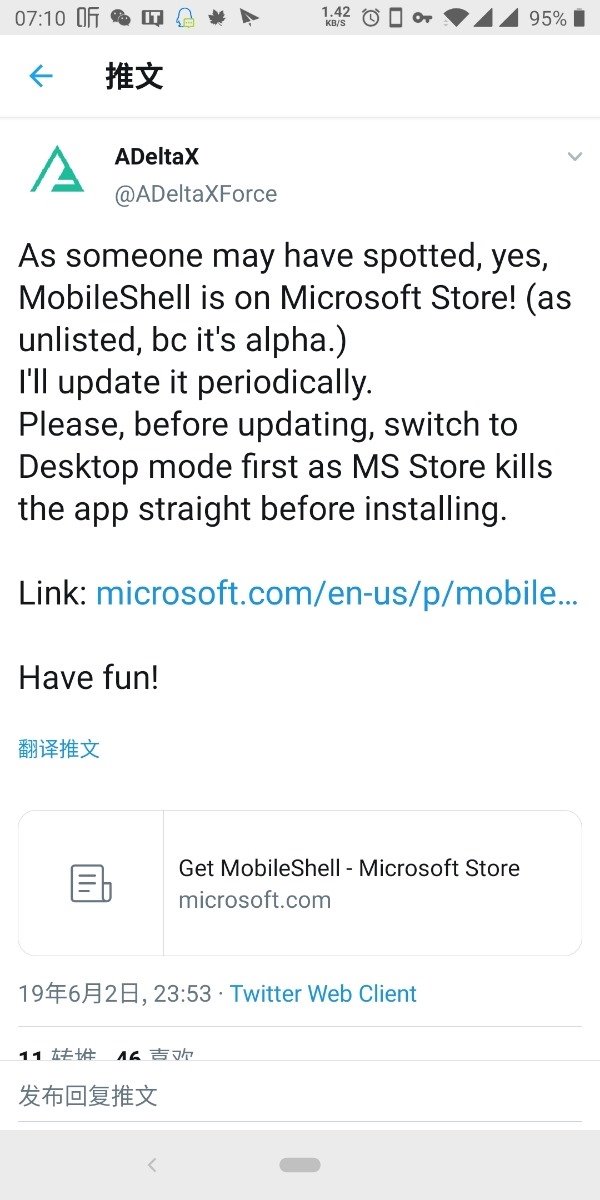Open the microsoft.com MobileShell link
This screenshot has width=600, height=1200.
click(337, 593)
